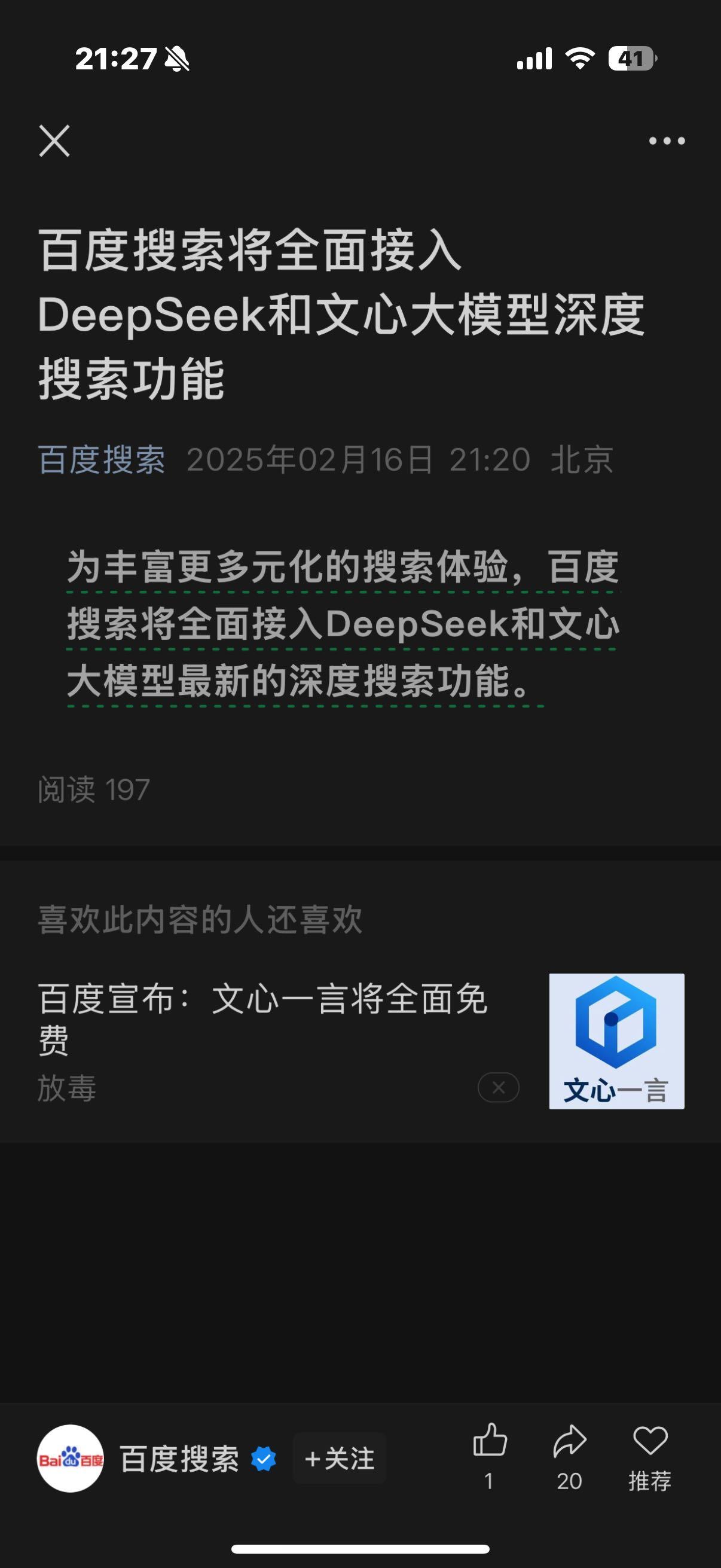This screenshot has height=1568, width=721.
Task: Follow 百度搜索 with the +关注 button
Action: [340, 1459]
